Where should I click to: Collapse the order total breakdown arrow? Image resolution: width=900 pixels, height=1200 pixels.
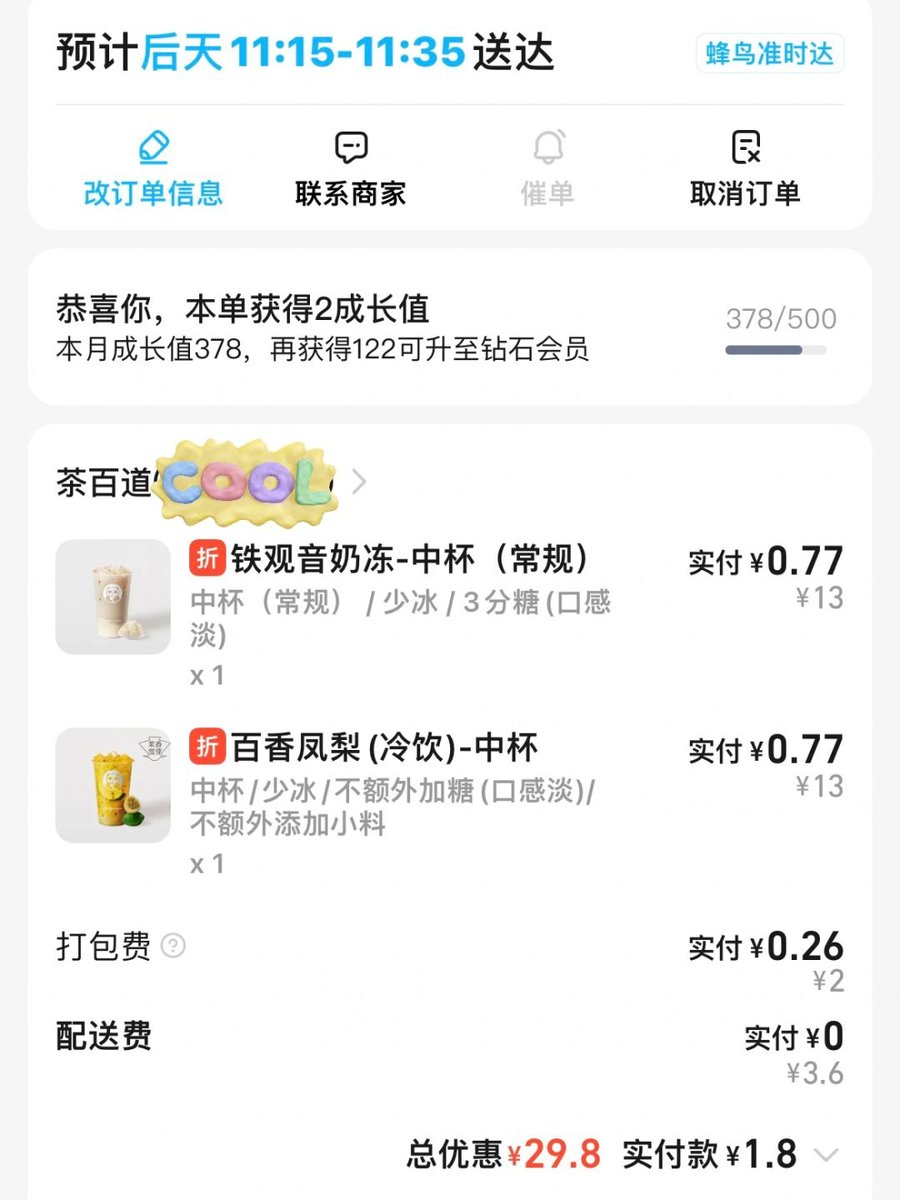(827, 1153)
